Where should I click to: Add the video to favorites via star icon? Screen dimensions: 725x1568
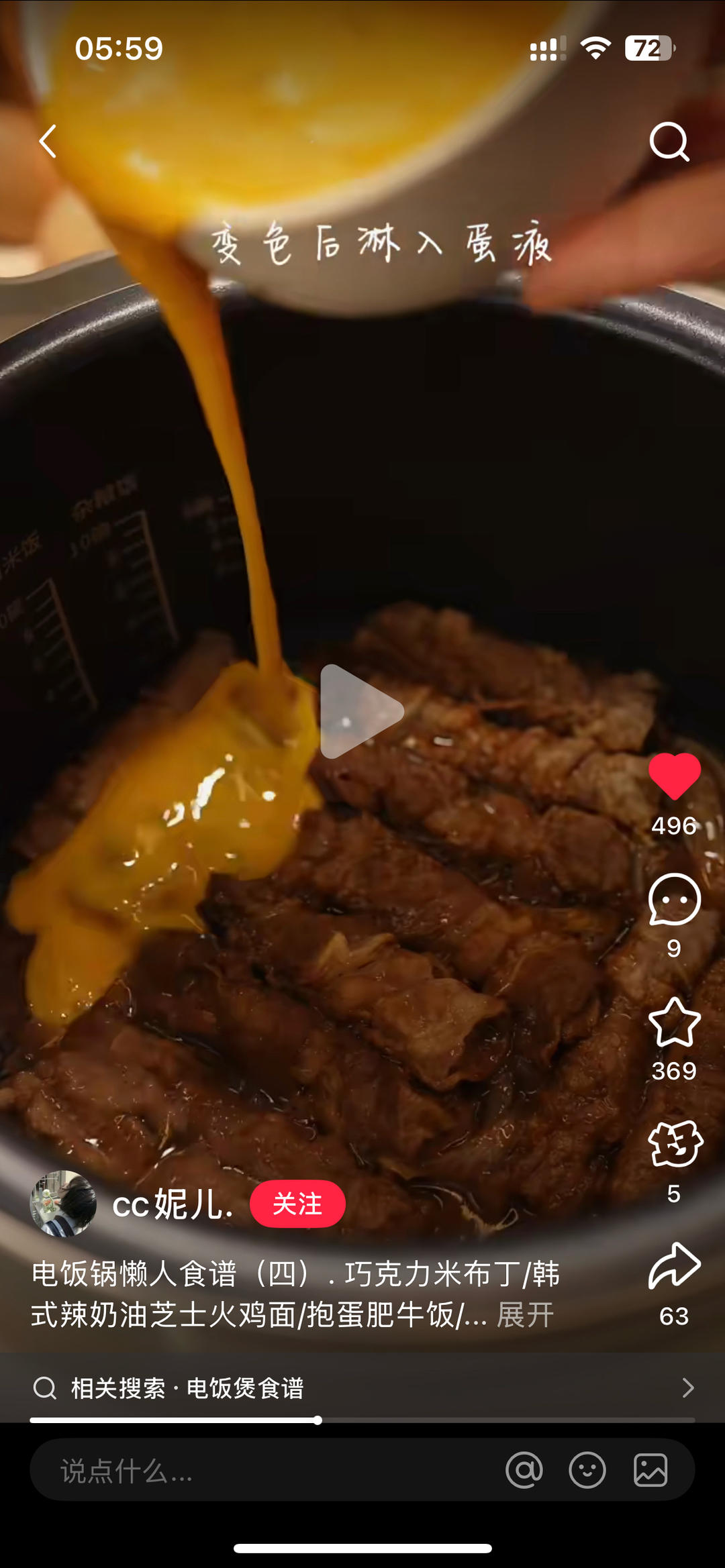(673, 1021)
